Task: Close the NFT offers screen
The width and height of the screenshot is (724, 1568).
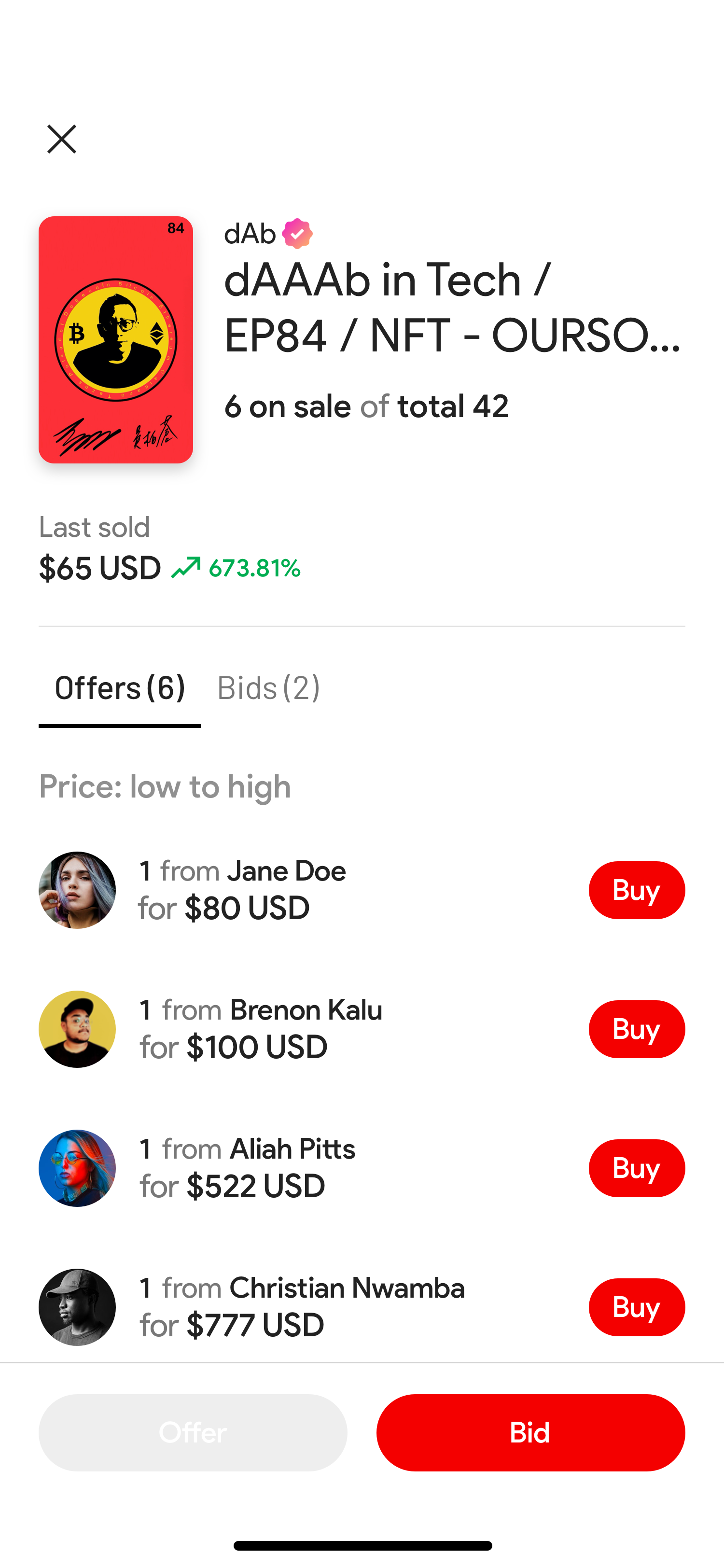Action: pyautogui.click(x=61, y=140)
